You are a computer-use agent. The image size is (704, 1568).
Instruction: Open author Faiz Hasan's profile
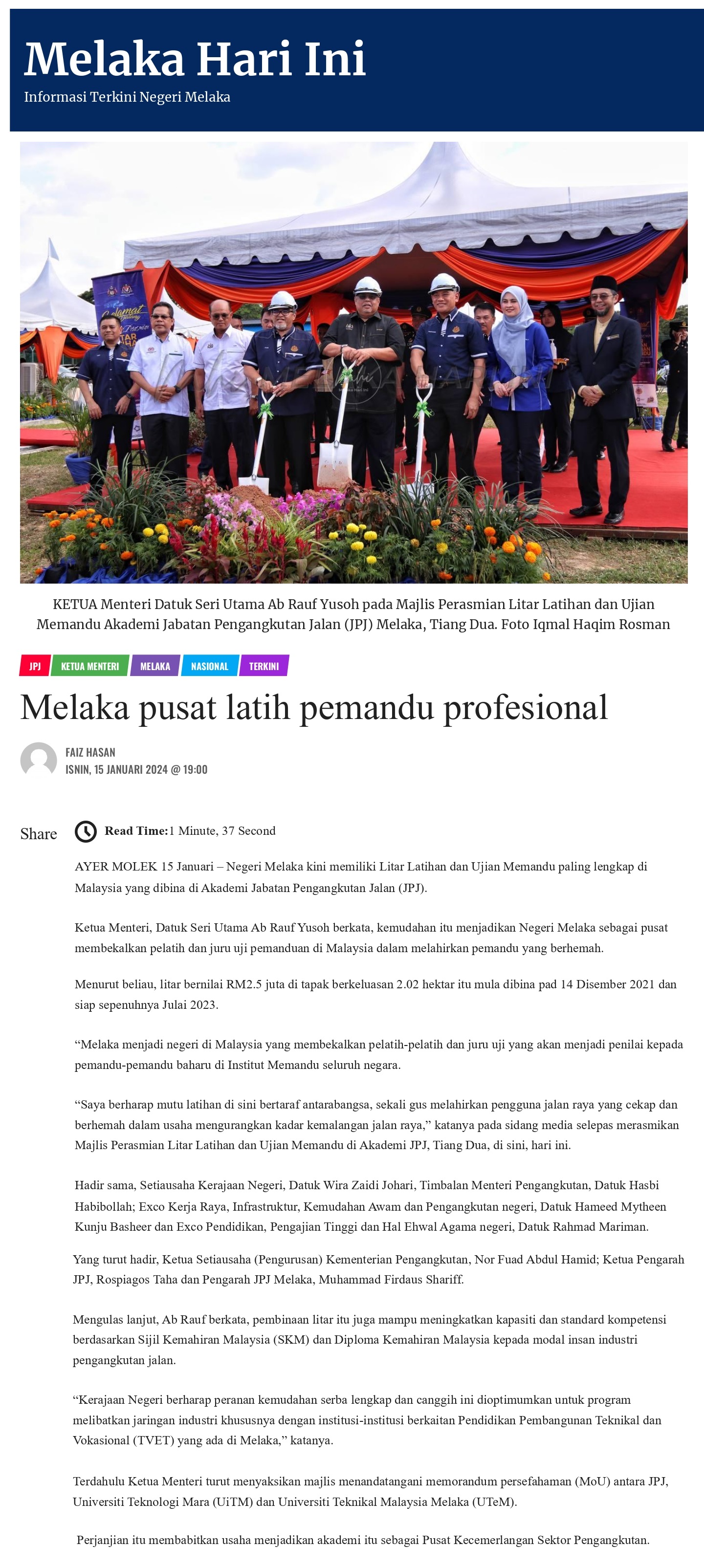pos(90,752)
